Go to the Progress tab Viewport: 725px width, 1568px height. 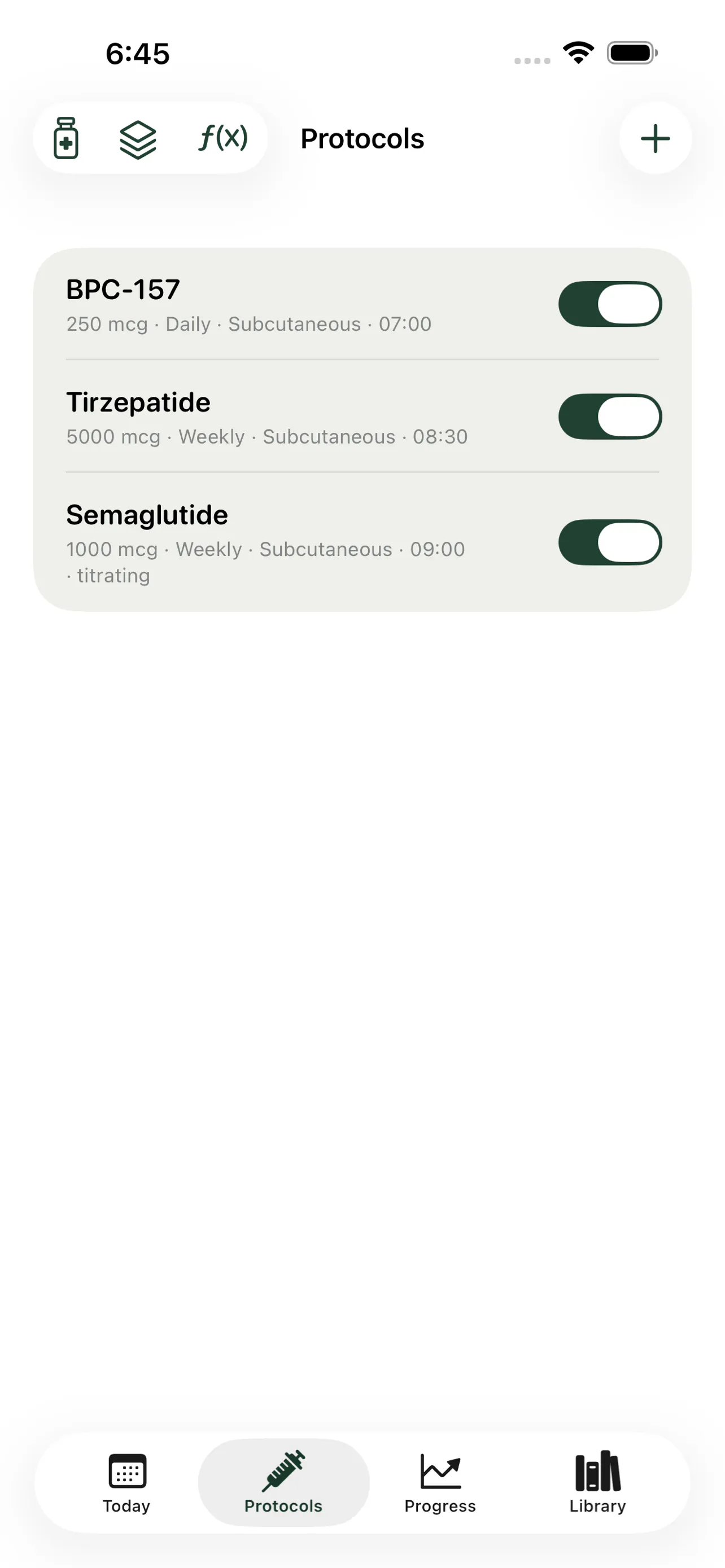pos(440,1483)
